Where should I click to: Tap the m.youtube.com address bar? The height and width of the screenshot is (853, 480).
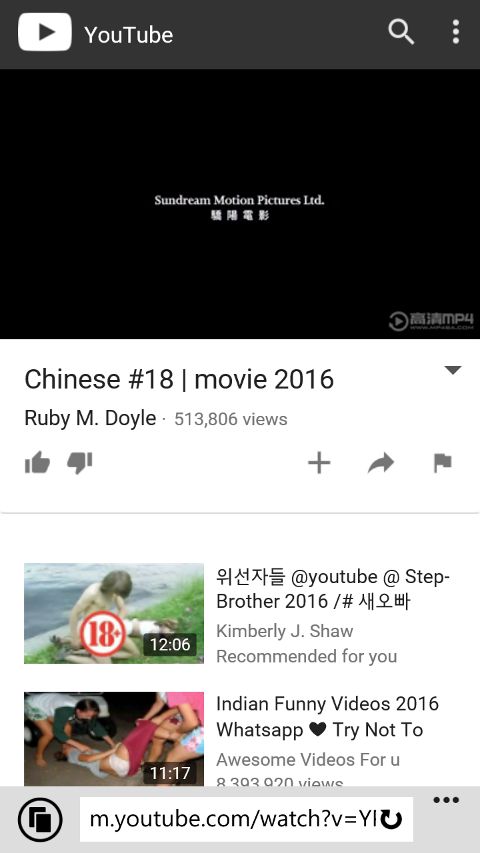tap(234, 819)
